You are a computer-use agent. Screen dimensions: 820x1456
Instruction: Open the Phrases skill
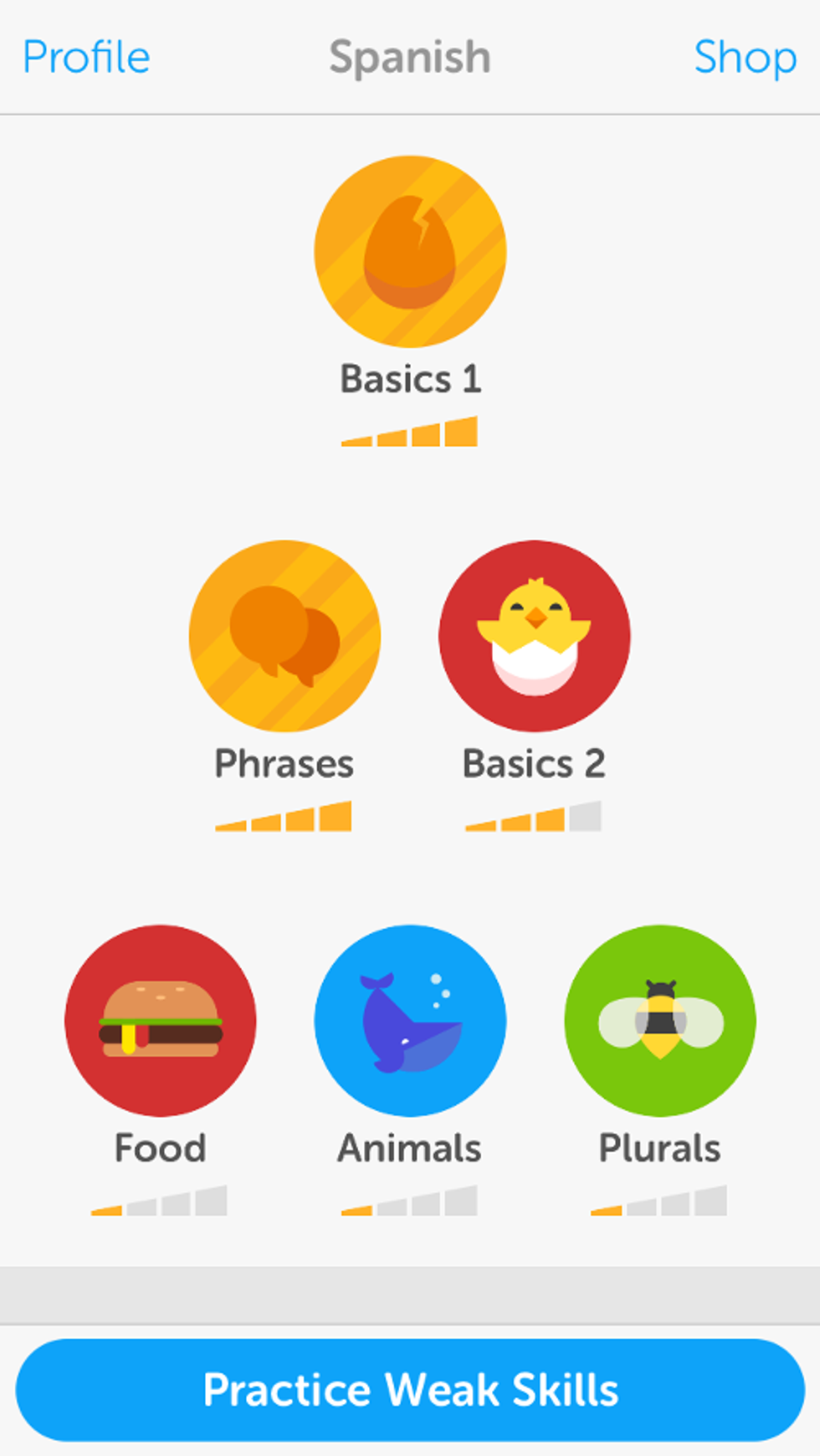click(x=284, y=636)
